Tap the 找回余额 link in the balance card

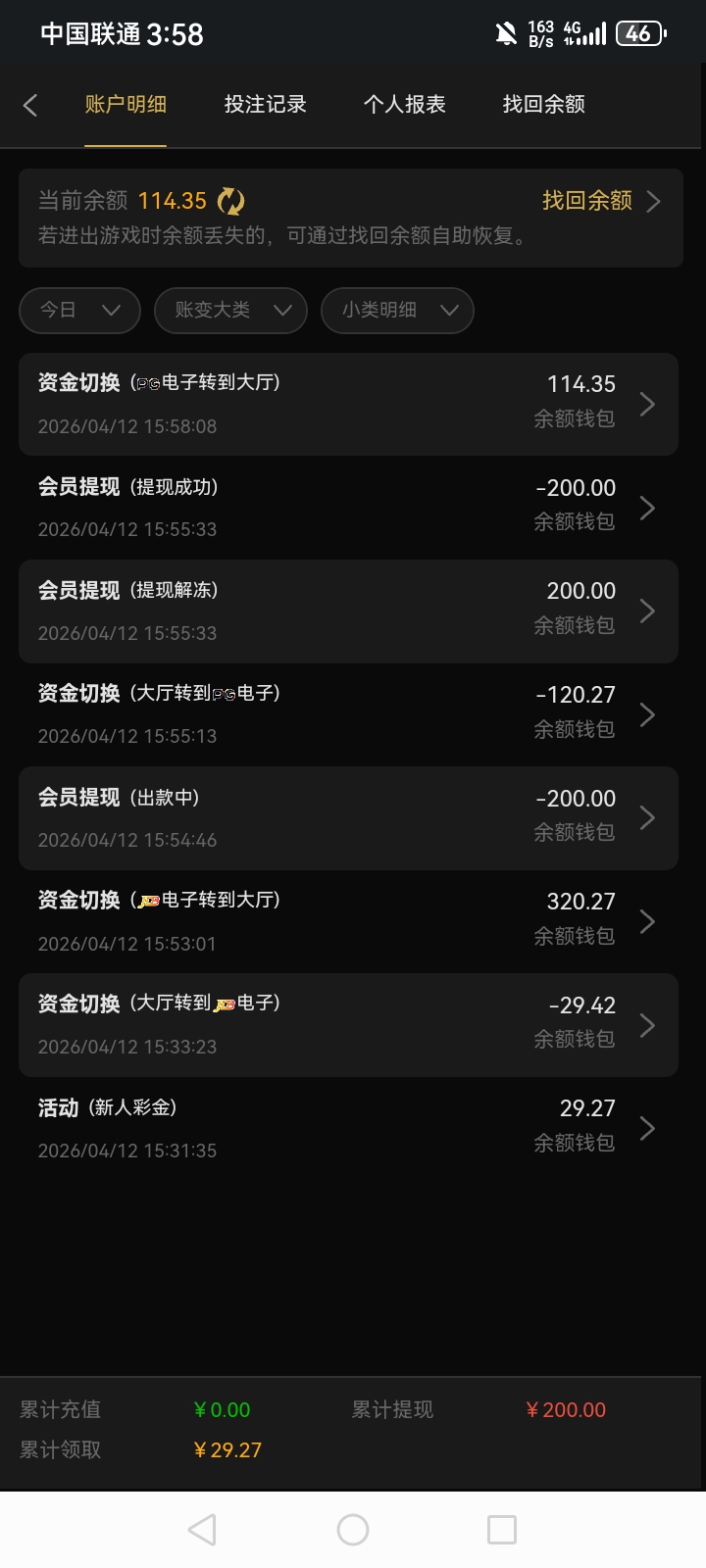click(585, 201)
